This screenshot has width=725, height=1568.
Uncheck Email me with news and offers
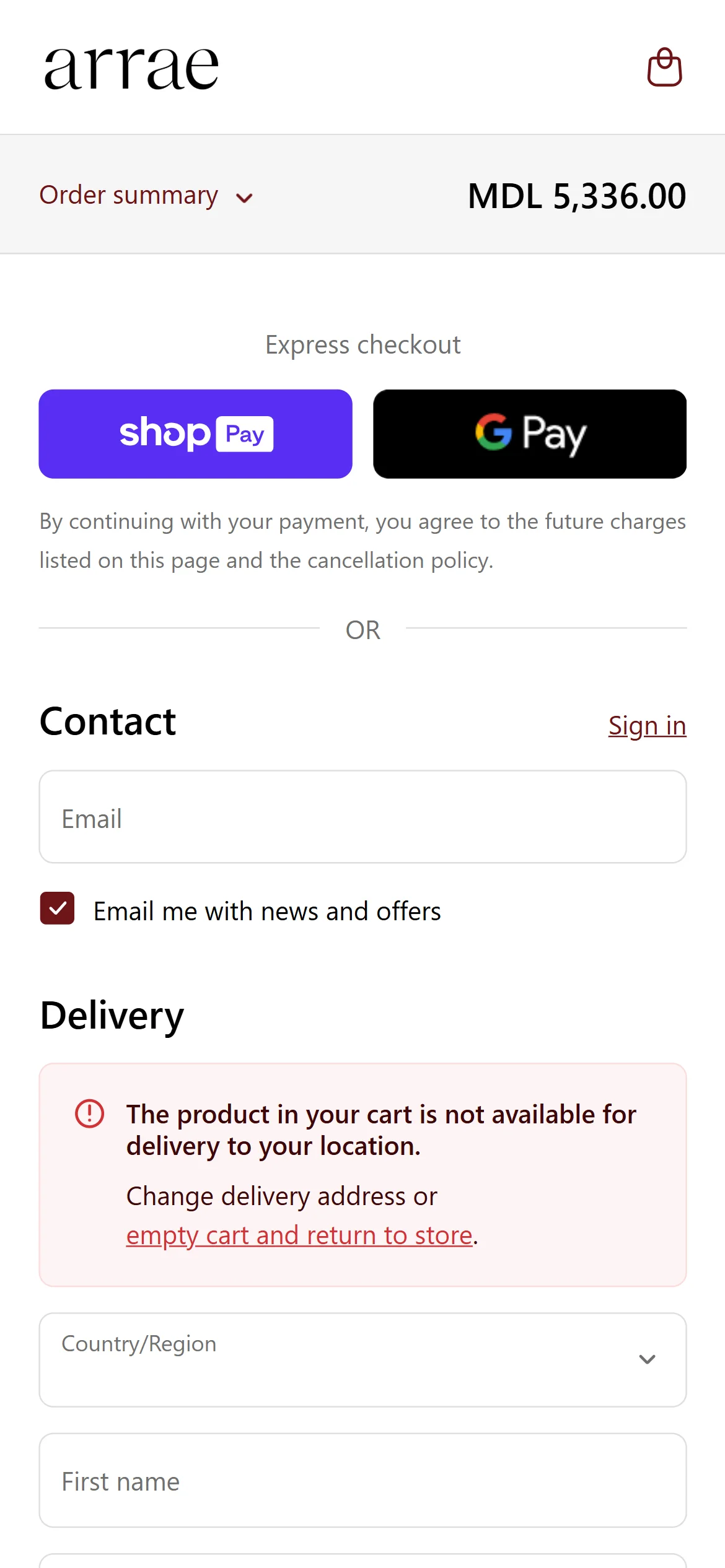pyautogui.click(x=58, y=908)
